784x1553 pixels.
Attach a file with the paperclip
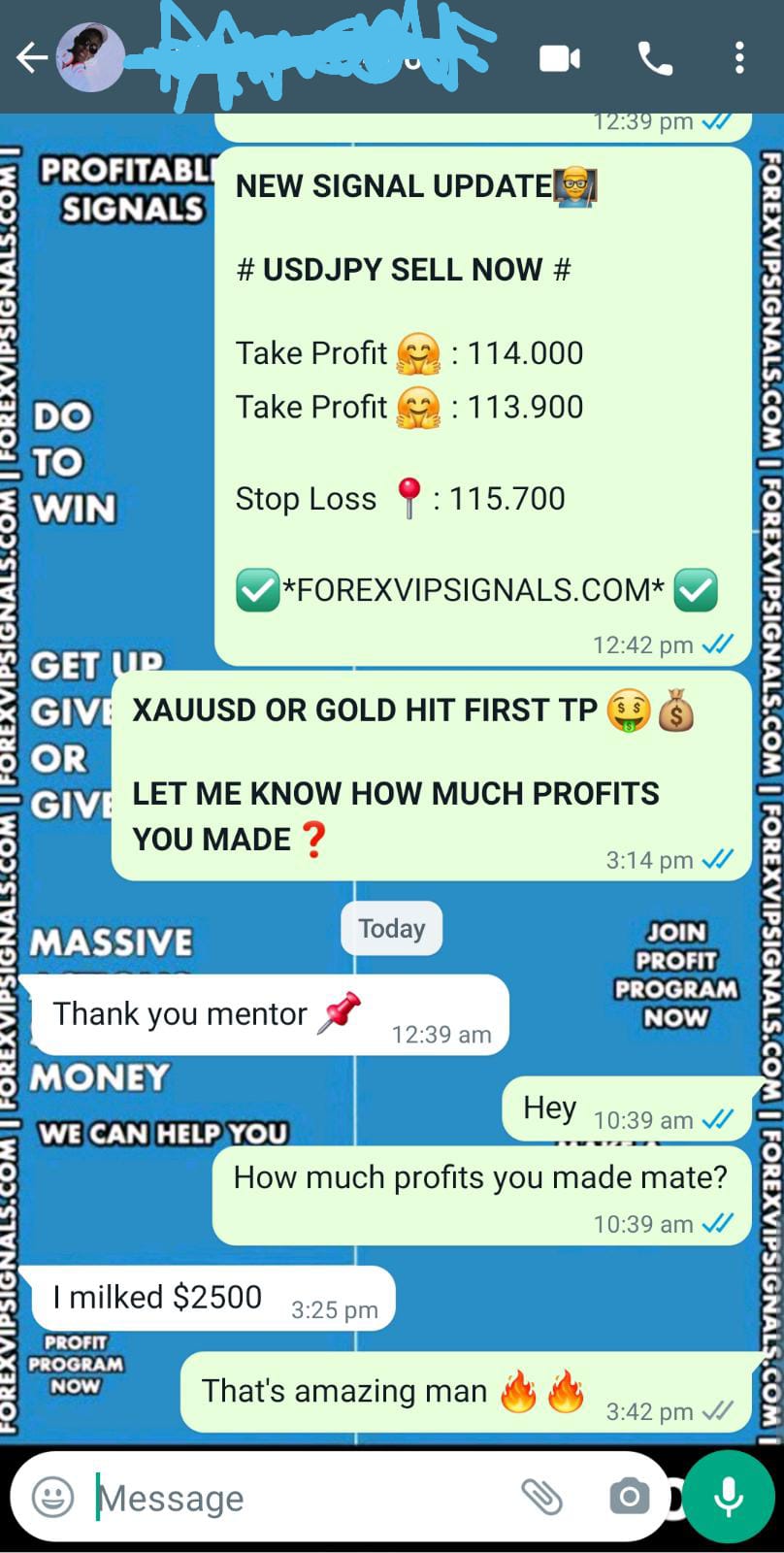click(x=541, y=1497)
